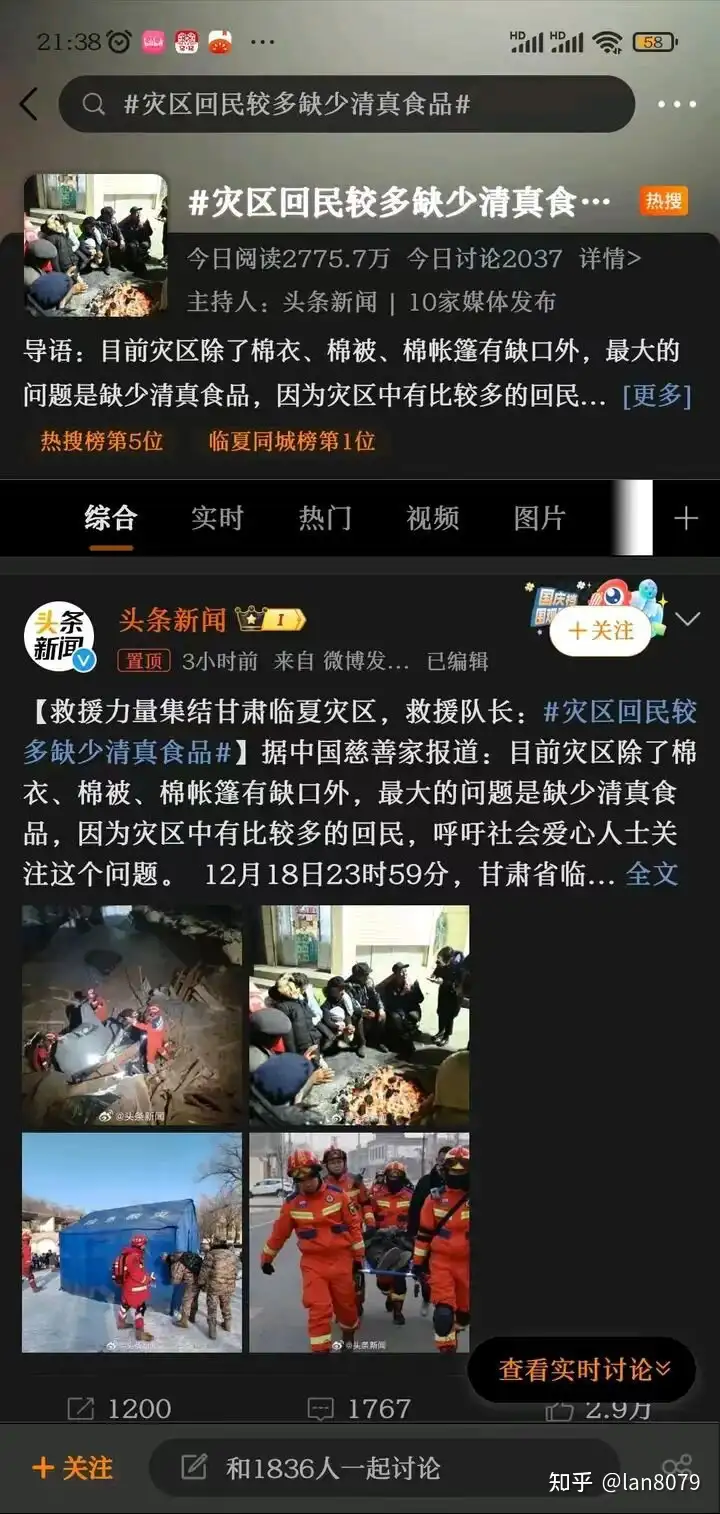Tap the plus icon beside the tabs
Viewport: 720px width, 1514px height.
point(685,518)
